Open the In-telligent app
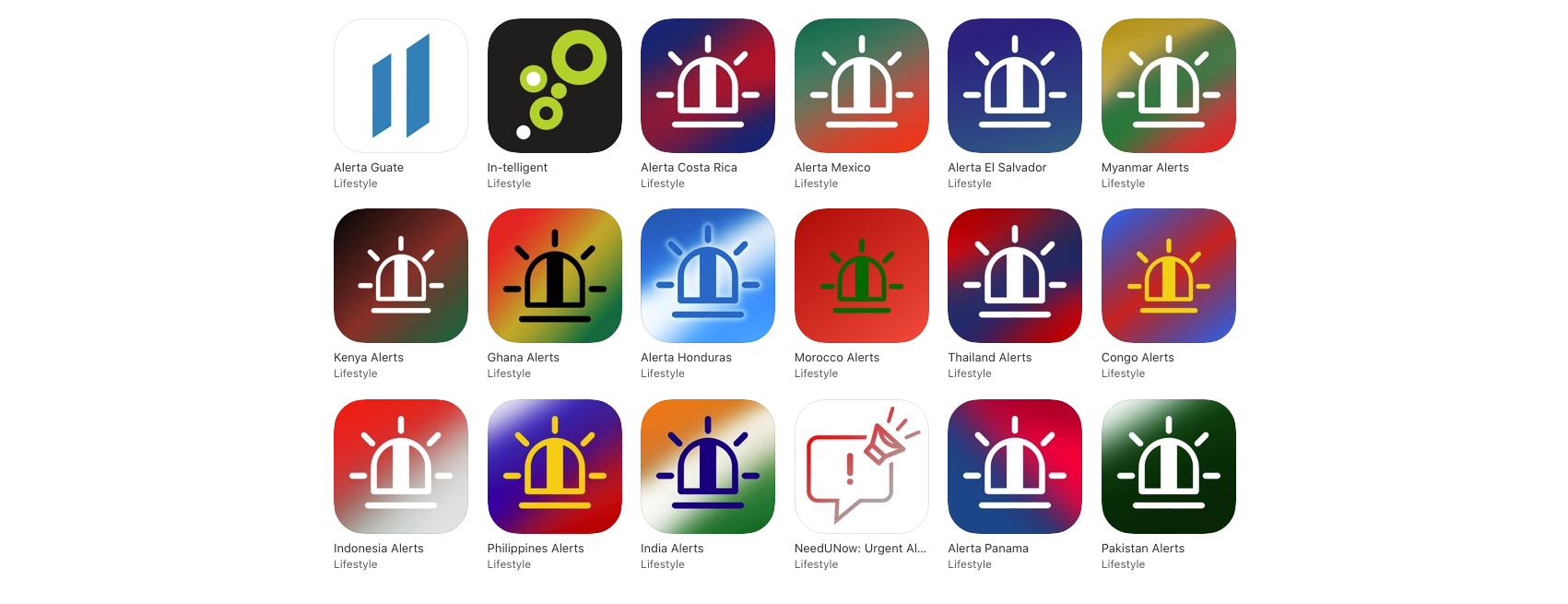This screenshot has height=604, width=1568. tap(554, 86)
